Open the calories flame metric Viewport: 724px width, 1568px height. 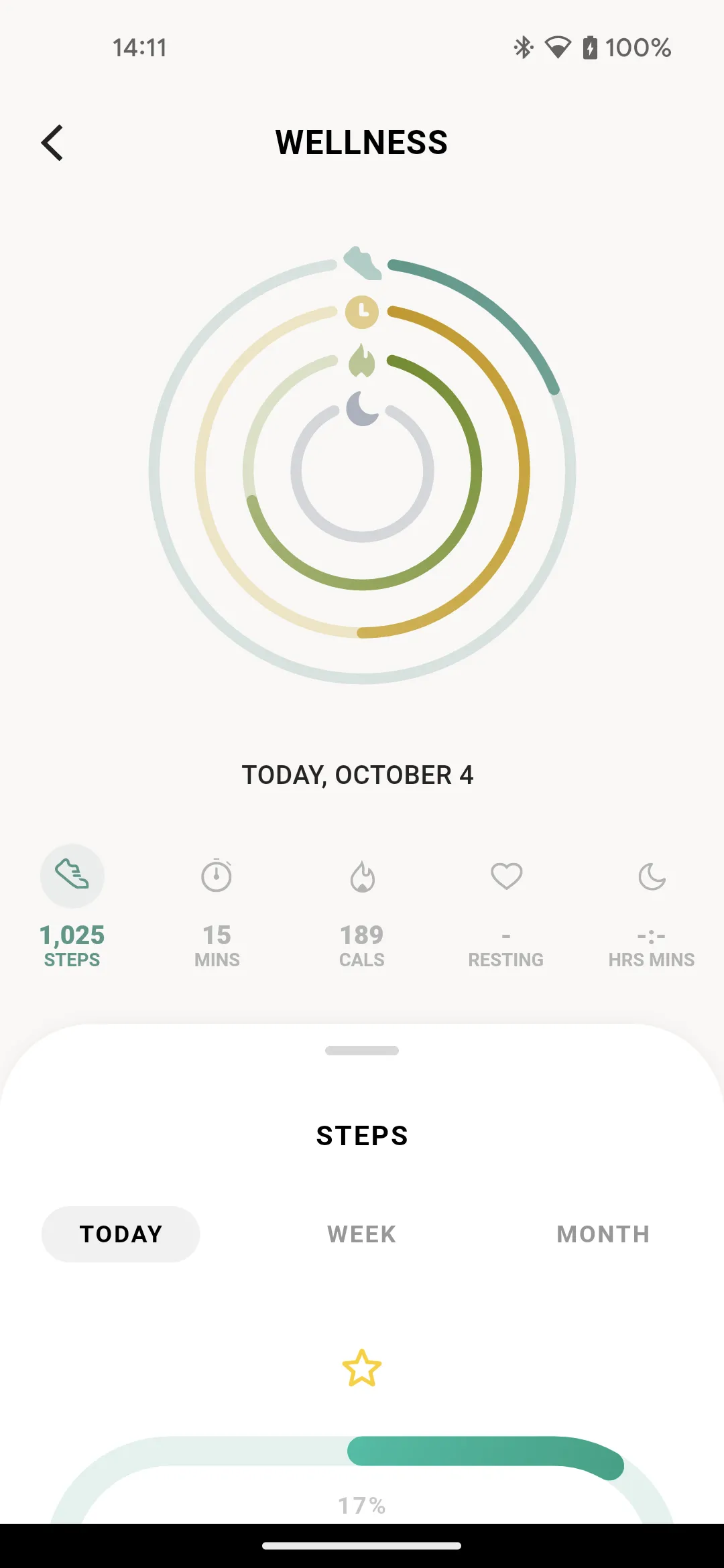pyautogui.click(x=361, y=876)
